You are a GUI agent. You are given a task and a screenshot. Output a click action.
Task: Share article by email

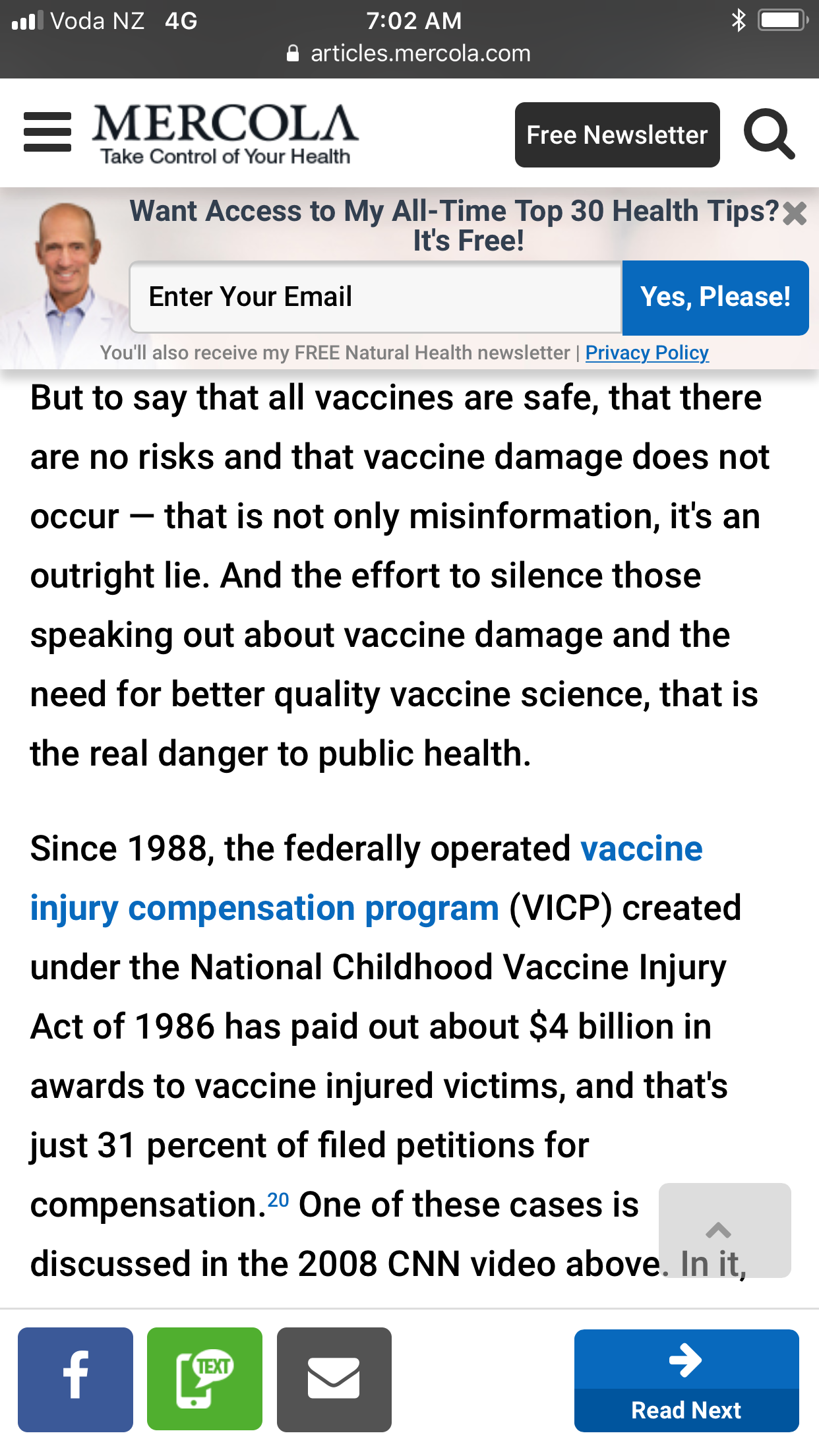pyautogui.click(x=334, y=1380)
